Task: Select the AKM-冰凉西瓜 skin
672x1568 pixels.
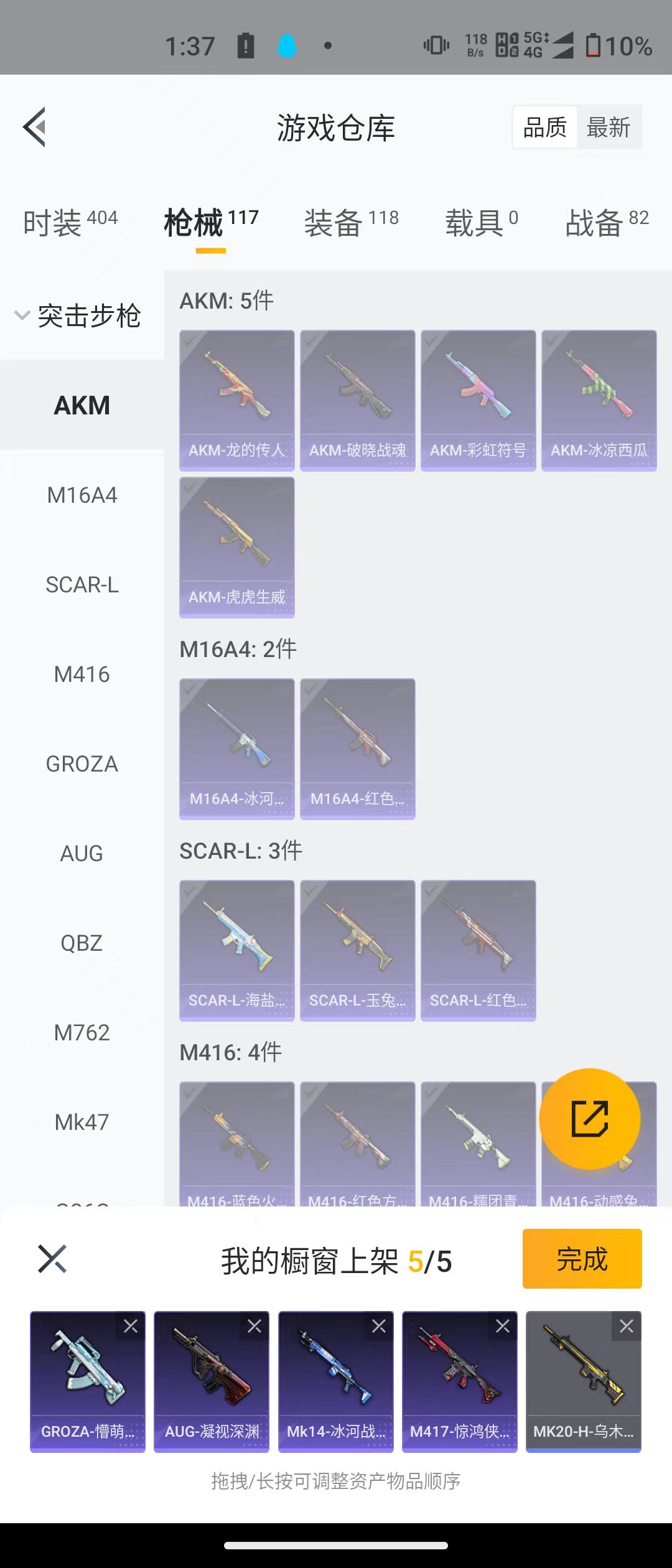Action: click(x=599, y=399)
